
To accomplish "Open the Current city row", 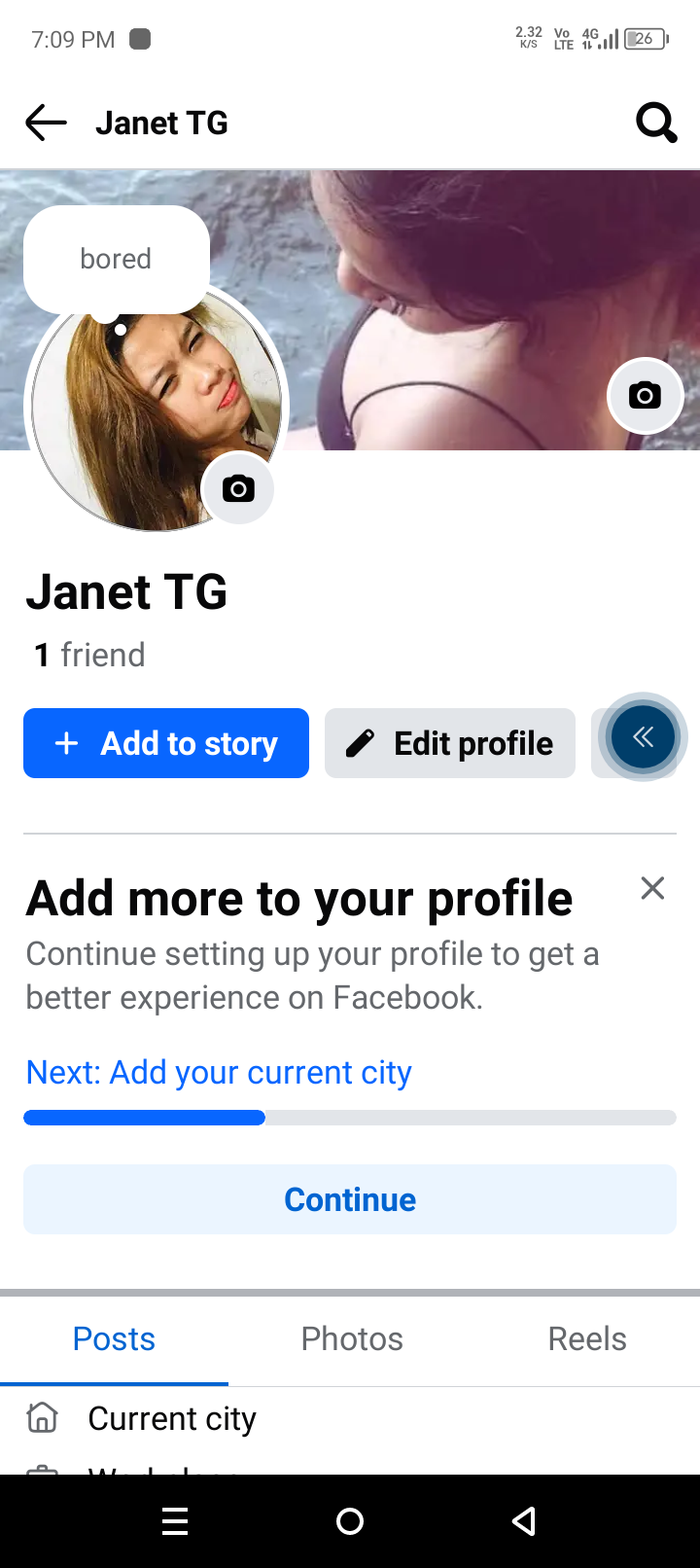I will pyautogui.click(x=172, y=1419).
